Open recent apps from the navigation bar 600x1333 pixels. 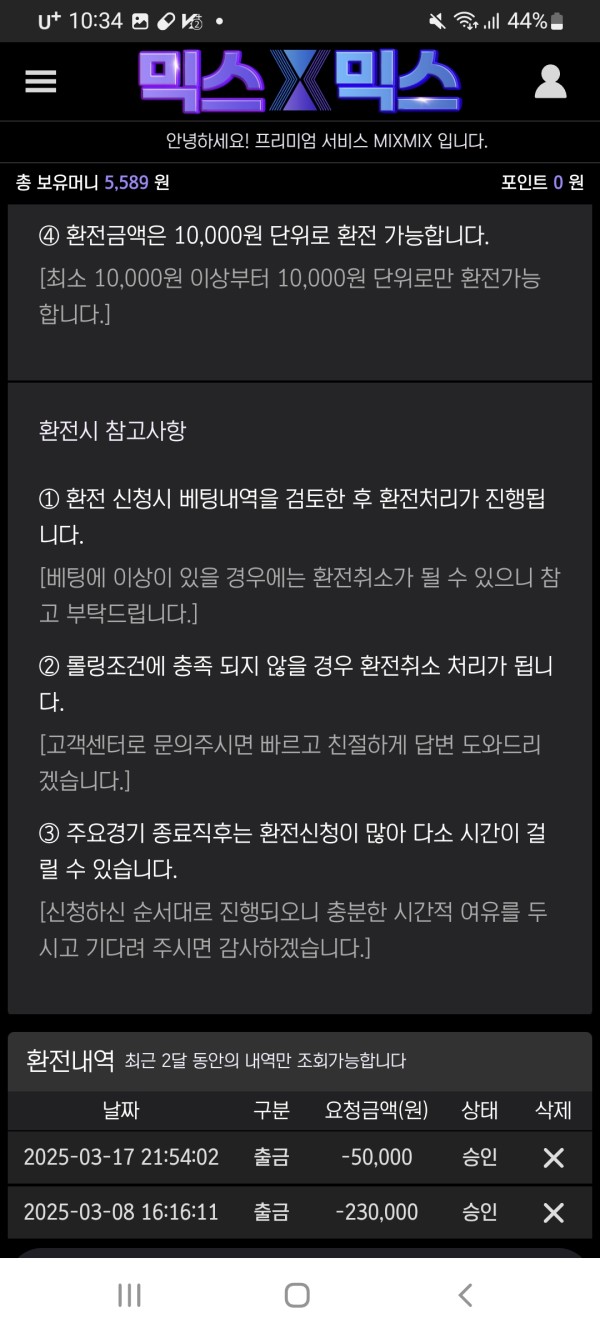[129, 1296]
